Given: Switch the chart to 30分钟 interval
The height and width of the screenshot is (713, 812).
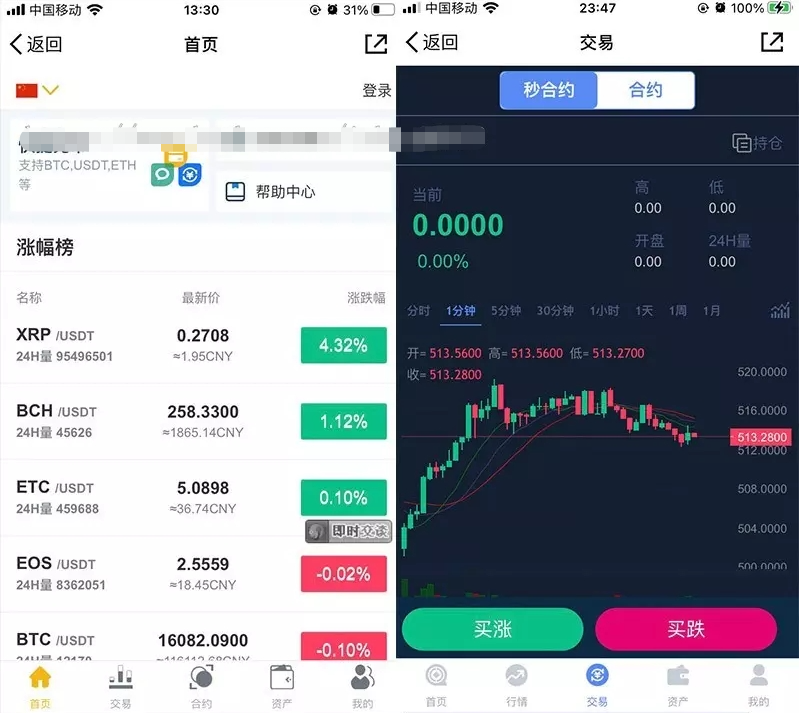Looking at the screenshot, I should [555, 311].
